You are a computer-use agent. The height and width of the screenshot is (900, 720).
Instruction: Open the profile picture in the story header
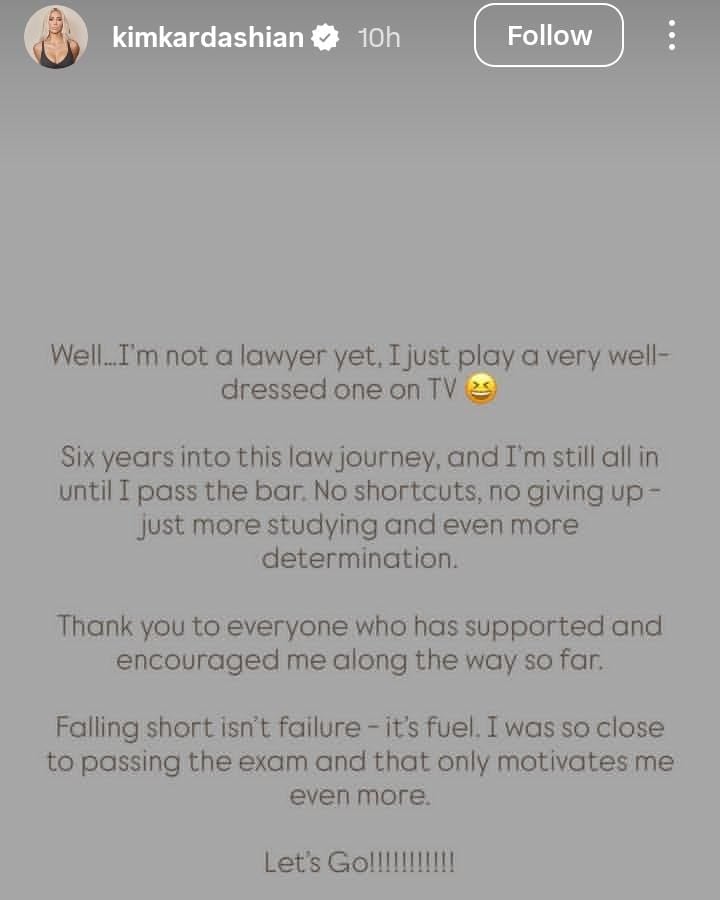tap(56, 36)
